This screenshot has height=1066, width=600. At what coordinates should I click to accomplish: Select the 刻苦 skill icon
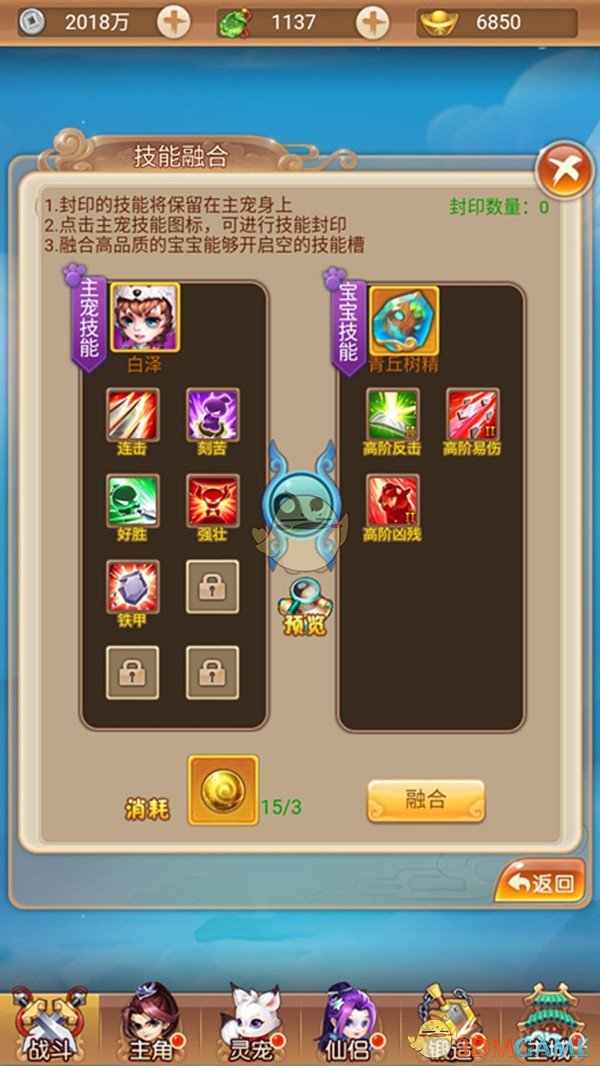[x=212, y=415]
